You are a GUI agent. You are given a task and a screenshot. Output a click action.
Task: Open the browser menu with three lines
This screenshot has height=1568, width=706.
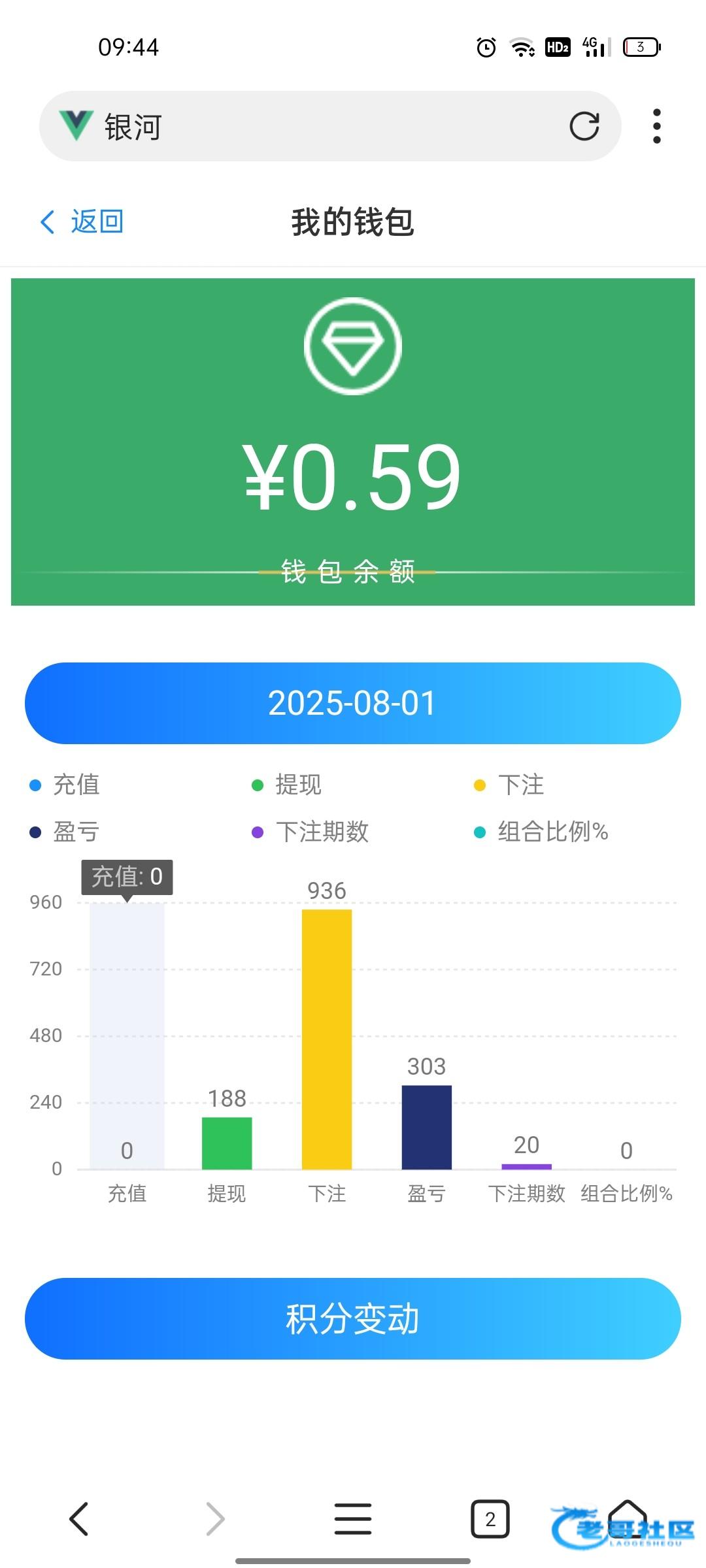[x=353, y=1518]
